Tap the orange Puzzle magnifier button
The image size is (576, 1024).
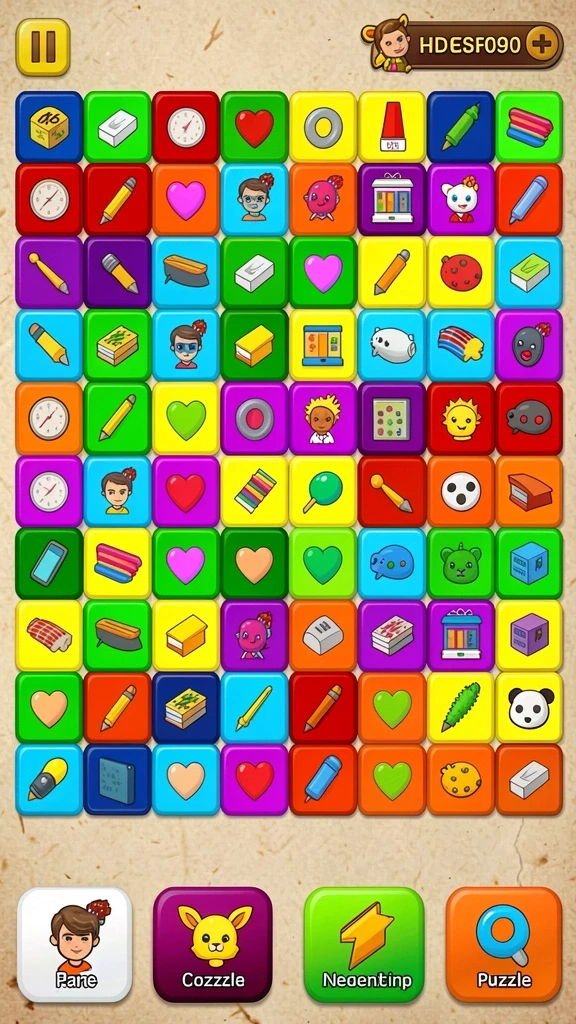point(504,944)
